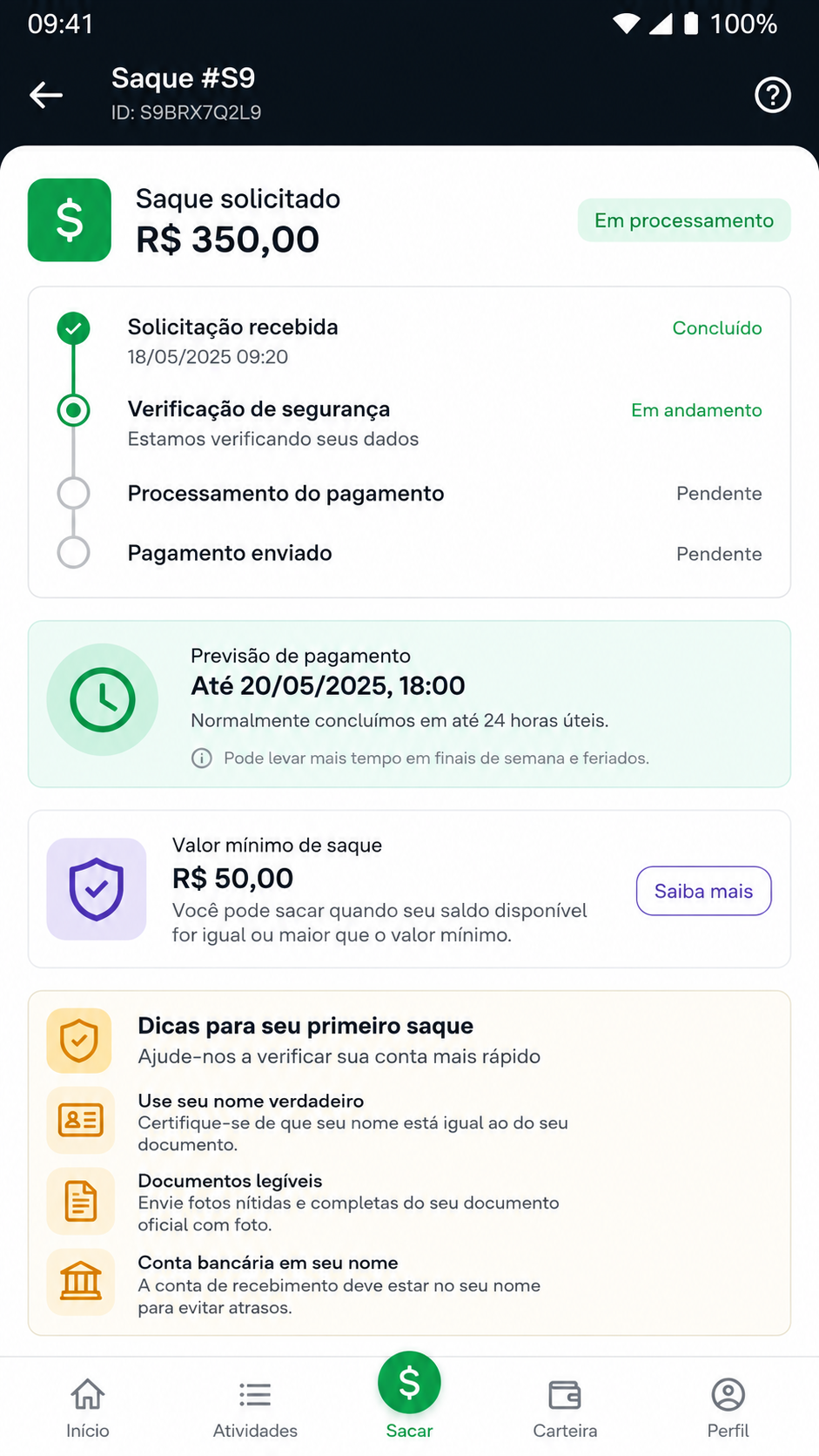Open the Atividades tab
The image size is (819, 1456).
pos(255,1408)
